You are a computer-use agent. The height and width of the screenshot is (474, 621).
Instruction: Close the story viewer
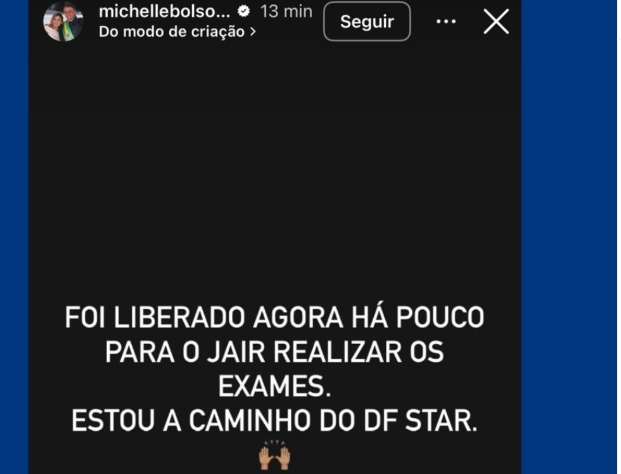[496, 22]
